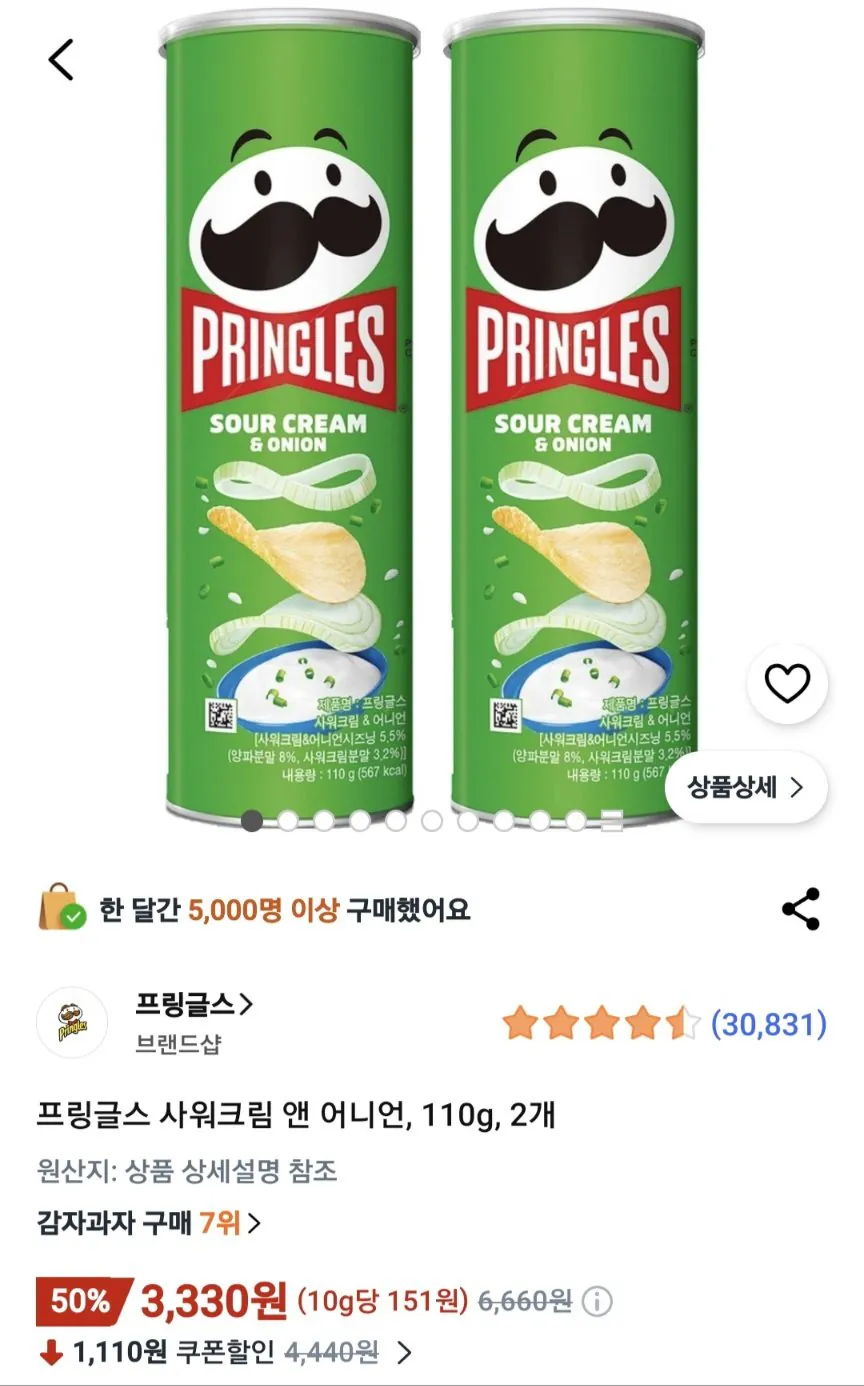Select the first carousel indicator dot
The width and height of the screenshot is (864, 1386).
coord(250,822)
